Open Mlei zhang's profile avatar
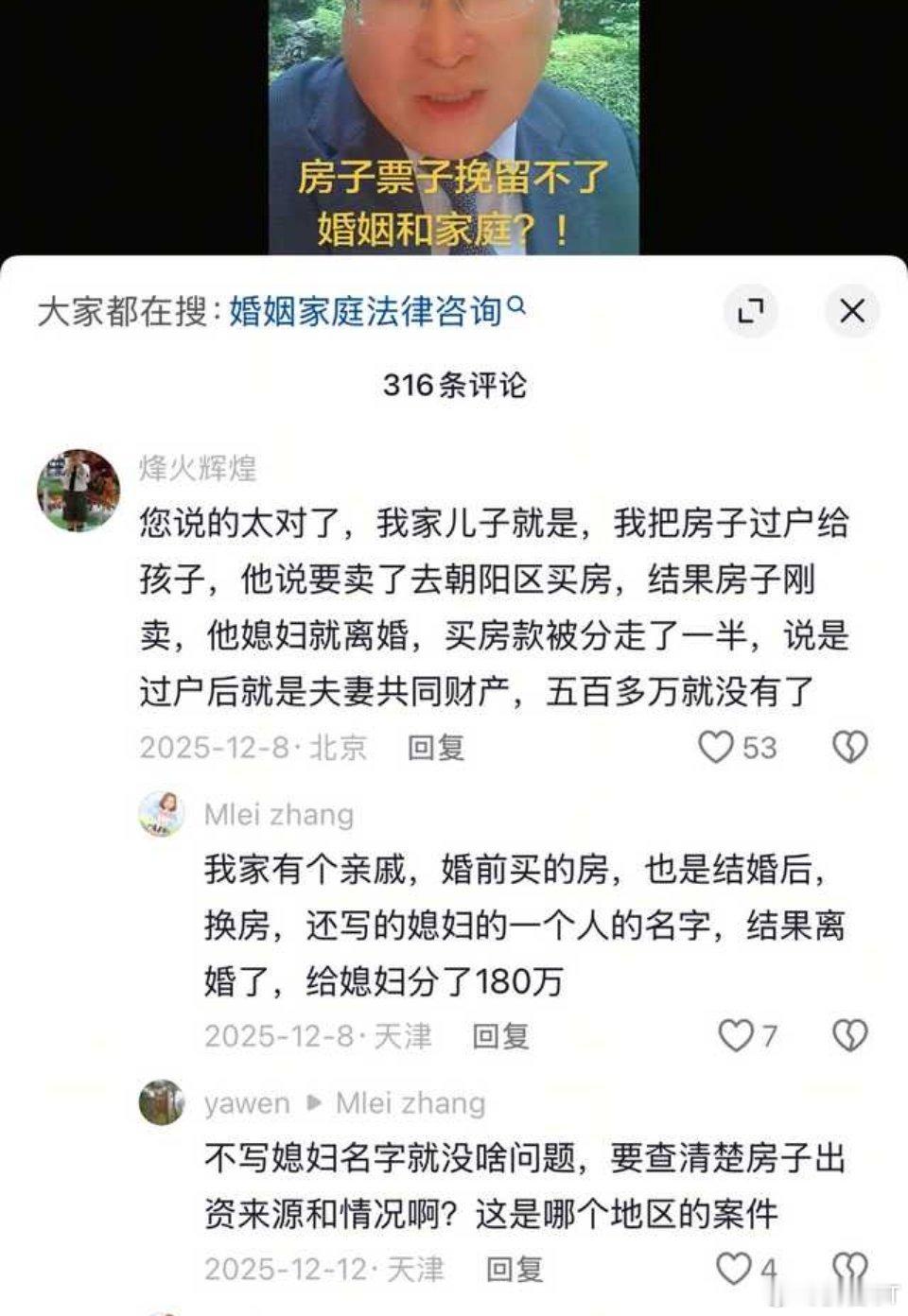The image size is (908, 1316). point(163,814)
